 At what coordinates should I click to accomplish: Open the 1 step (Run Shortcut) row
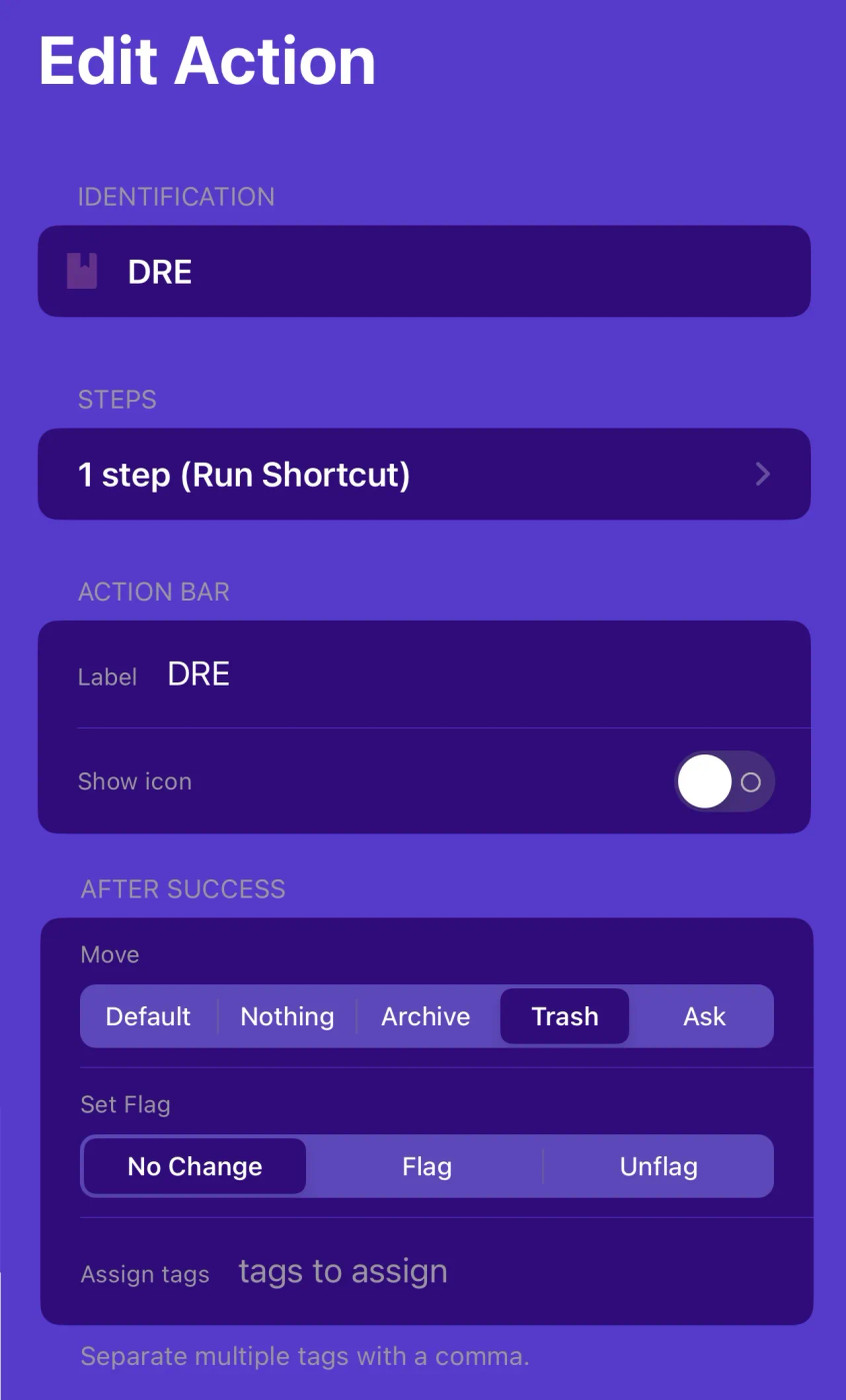point(424,475)
